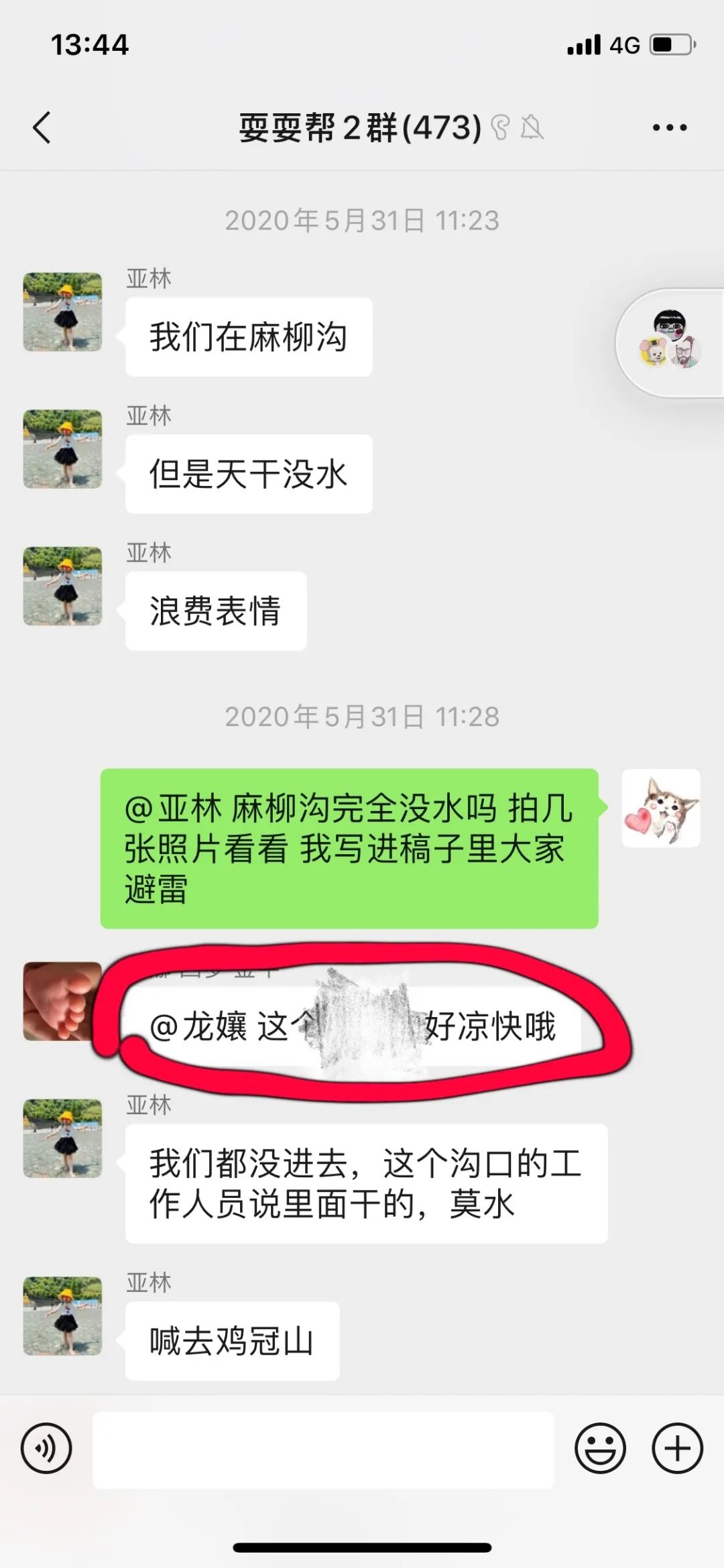Viewport: 724px width, 1568px height.
Task: View 亚林's avatar beside 我们在麻柳沟
Action: [63, 312]
